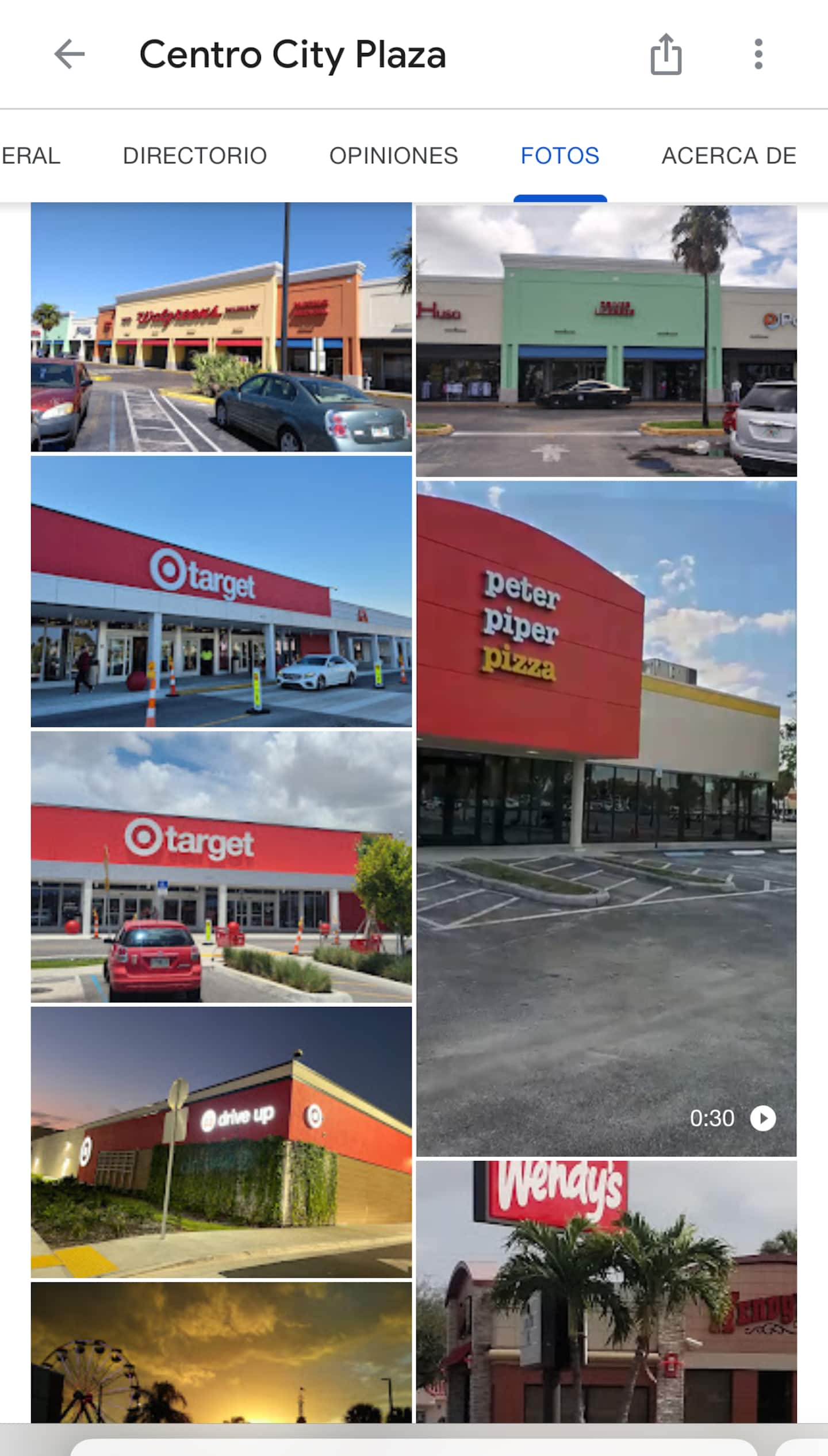Image resolution: width=828 pixels, height=1456 pixels.
Task: Open the Acerca de tab
Action: 729,156
